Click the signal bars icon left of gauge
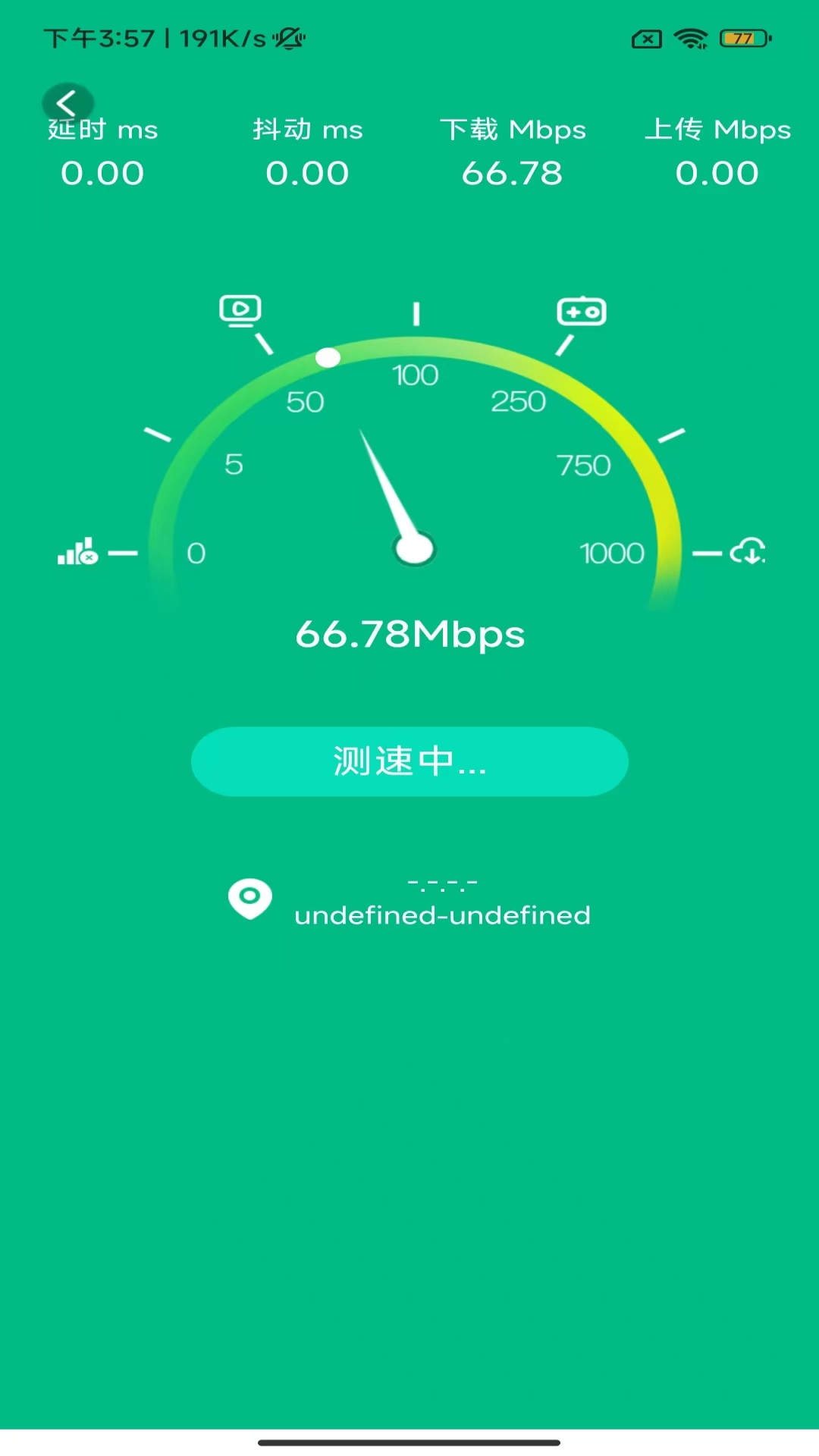This screenshot has width=819, height=1456. [77, 552]
